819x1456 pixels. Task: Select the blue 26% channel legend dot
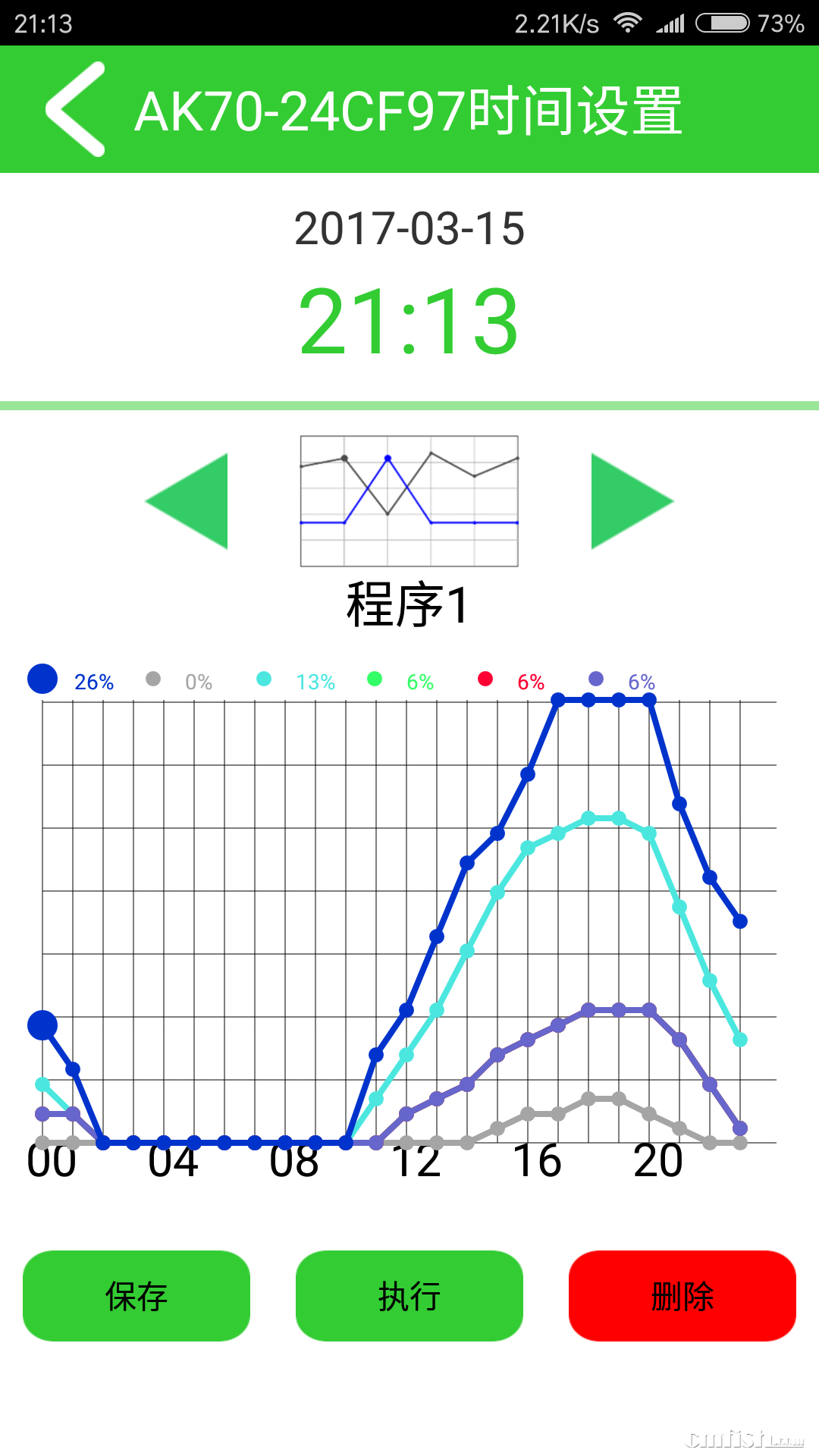click(x=42, y=677)
